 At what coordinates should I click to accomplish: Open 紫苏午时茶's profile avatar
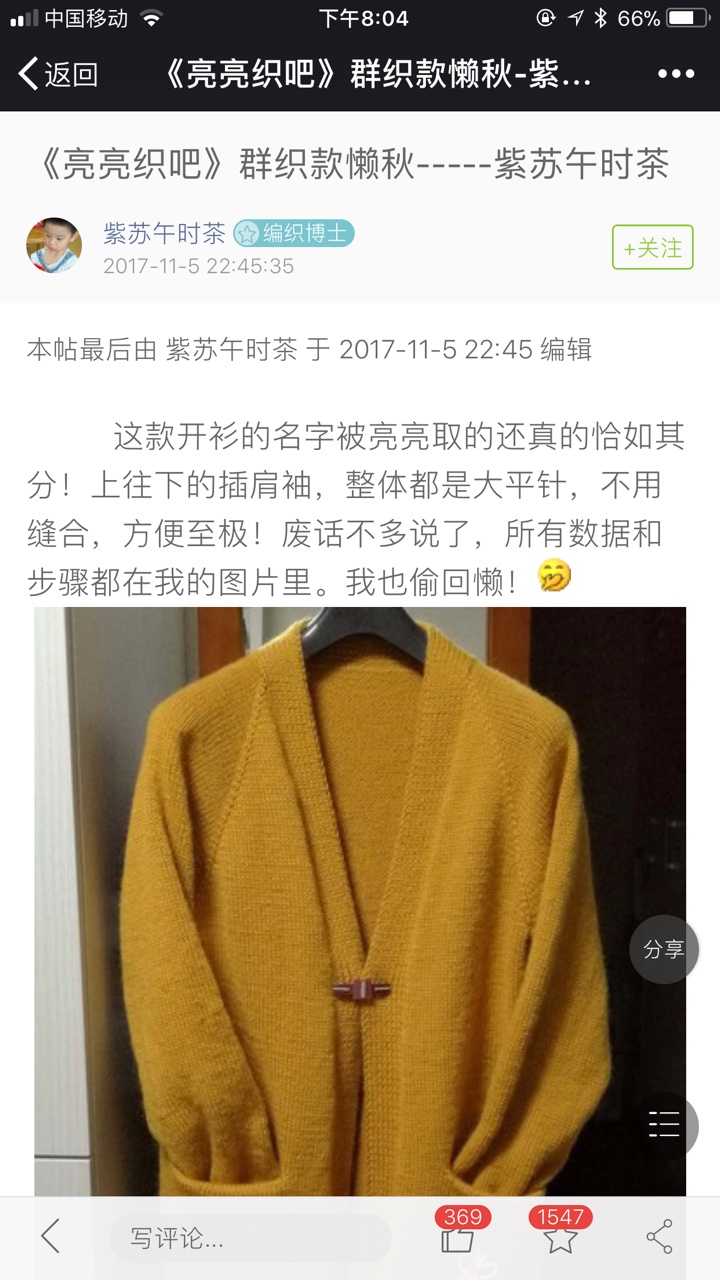tap(54, 245)
